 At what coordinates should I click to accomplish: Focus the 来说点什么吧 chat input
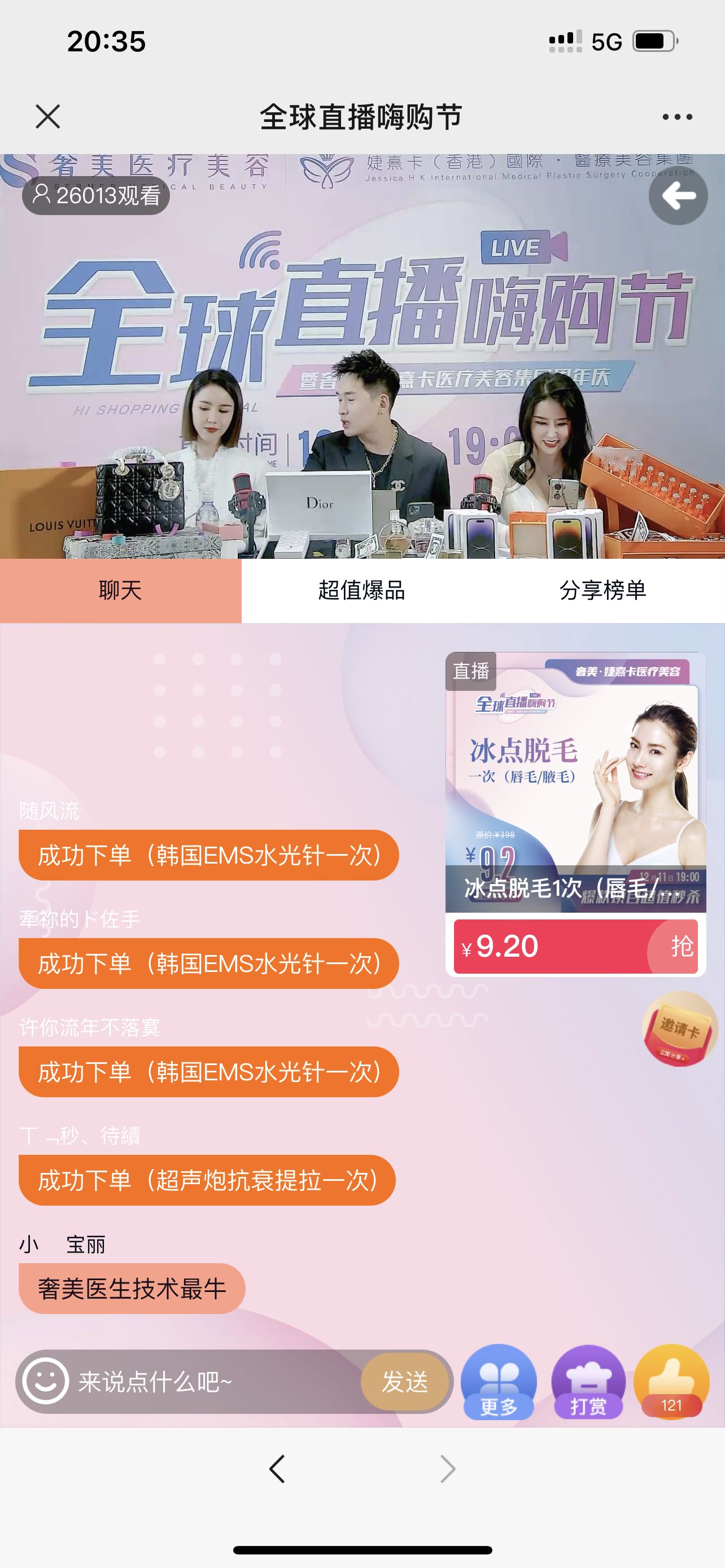click(x=213, y=1382)
